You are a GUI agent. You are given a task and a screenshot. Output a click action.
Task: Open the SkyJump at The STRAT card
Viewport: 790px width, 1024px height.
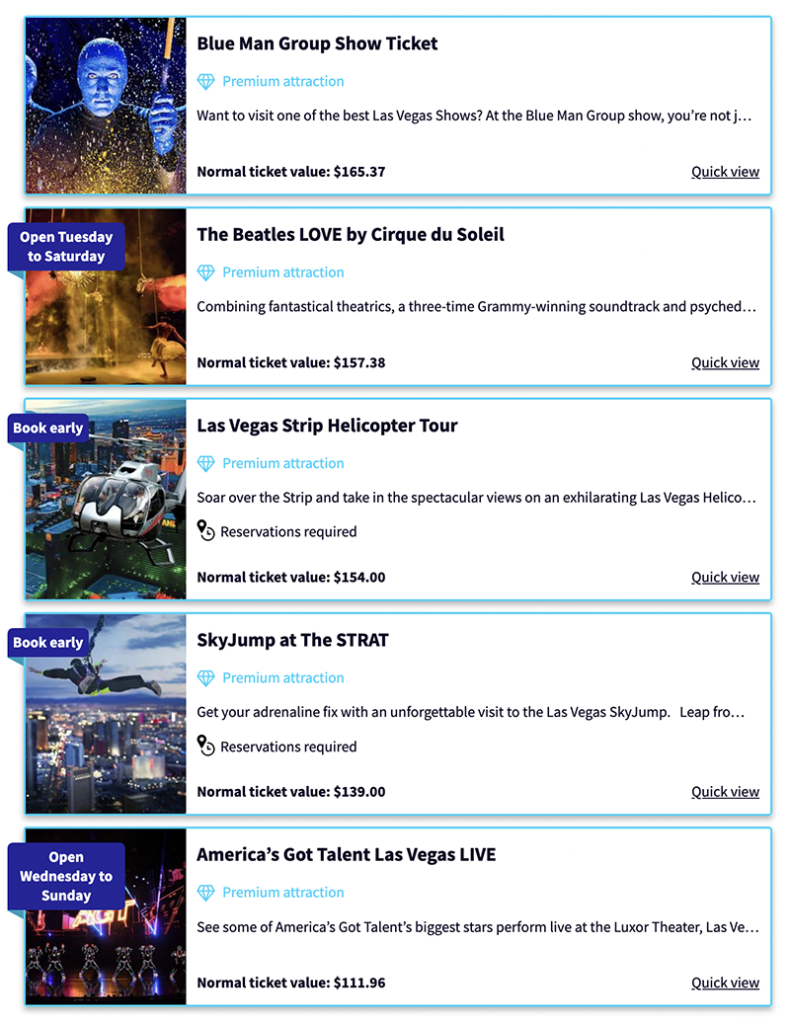point(398,714)
